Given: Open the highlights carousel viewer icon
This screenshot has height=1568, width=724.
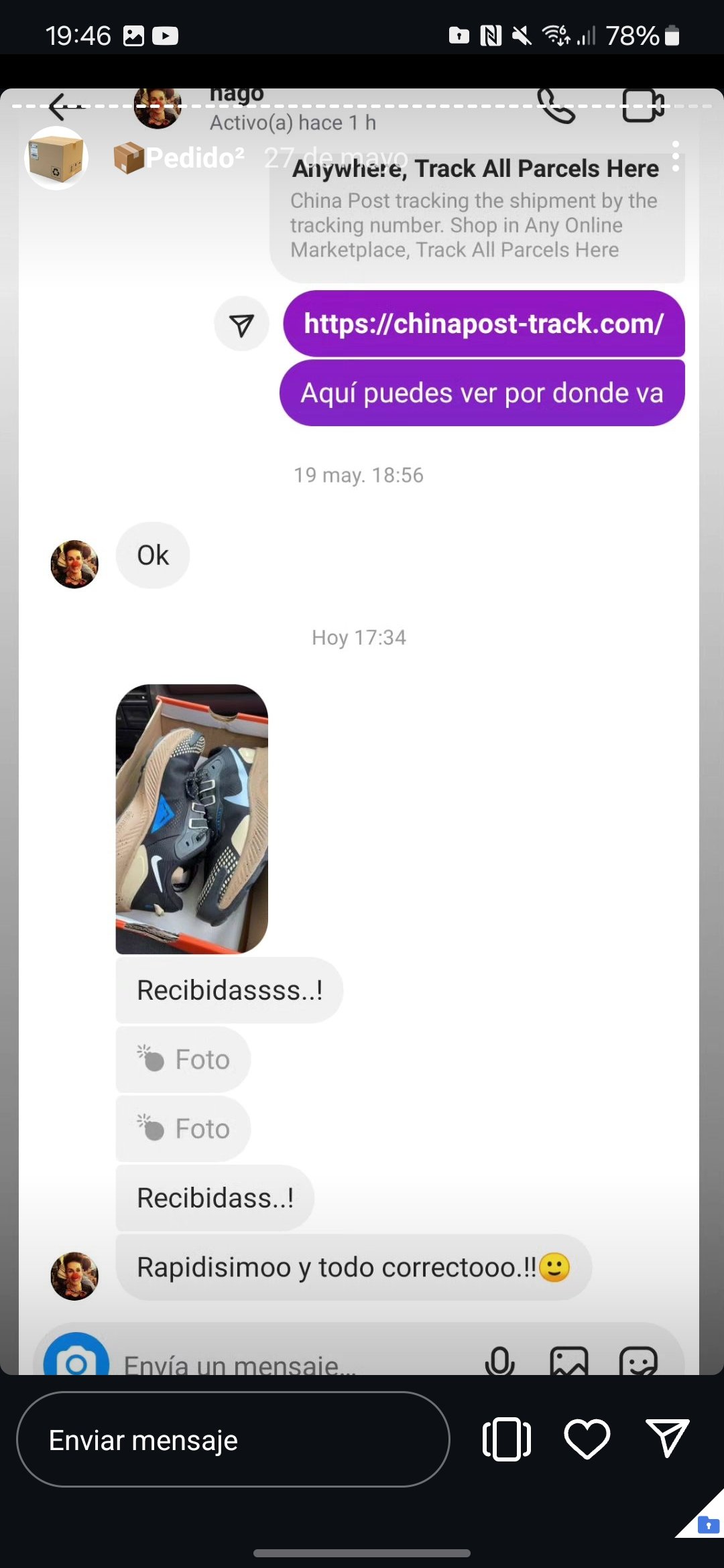Looking at the screenshot, I should click(x=507, y=1439).
